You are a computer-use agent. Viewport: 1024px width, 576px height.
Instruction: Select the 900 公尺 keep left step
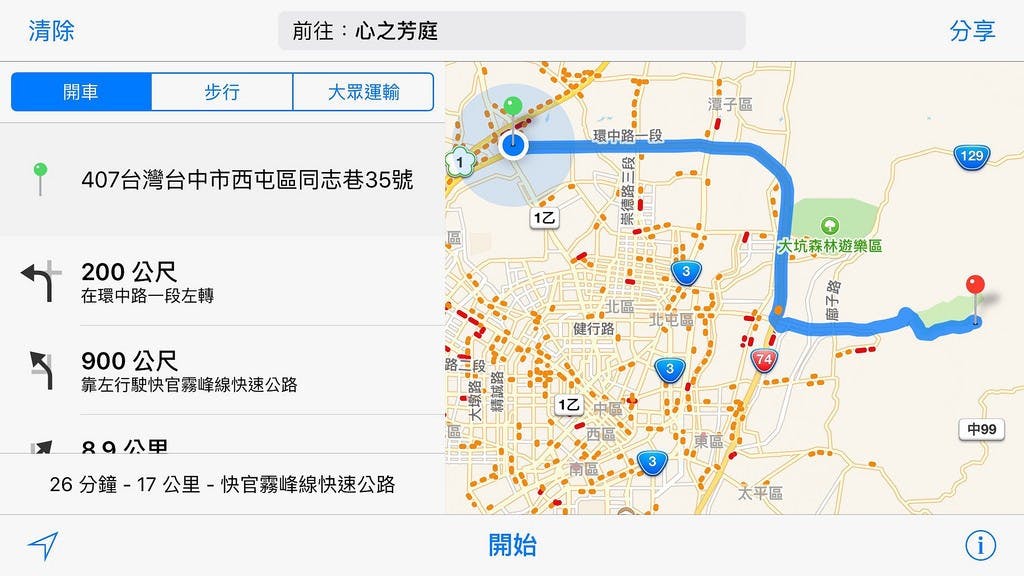[x=222, y=370]
